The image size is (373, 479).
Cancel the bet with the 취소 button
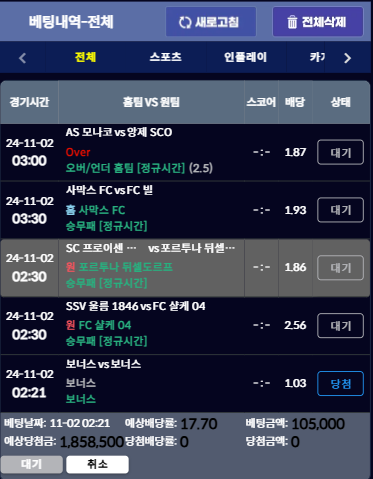point(97,464)
